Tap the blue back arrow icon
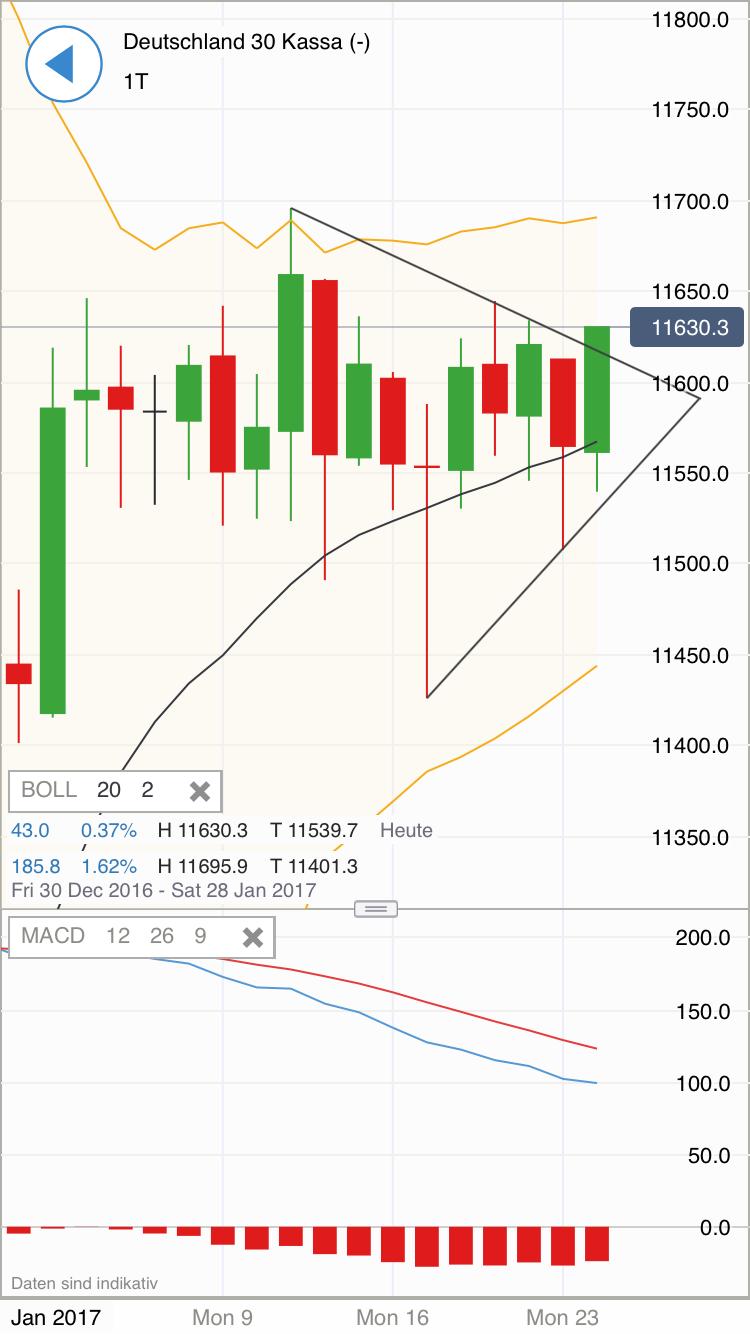The width and height of the screenshot is (750, 1334). 63,63
